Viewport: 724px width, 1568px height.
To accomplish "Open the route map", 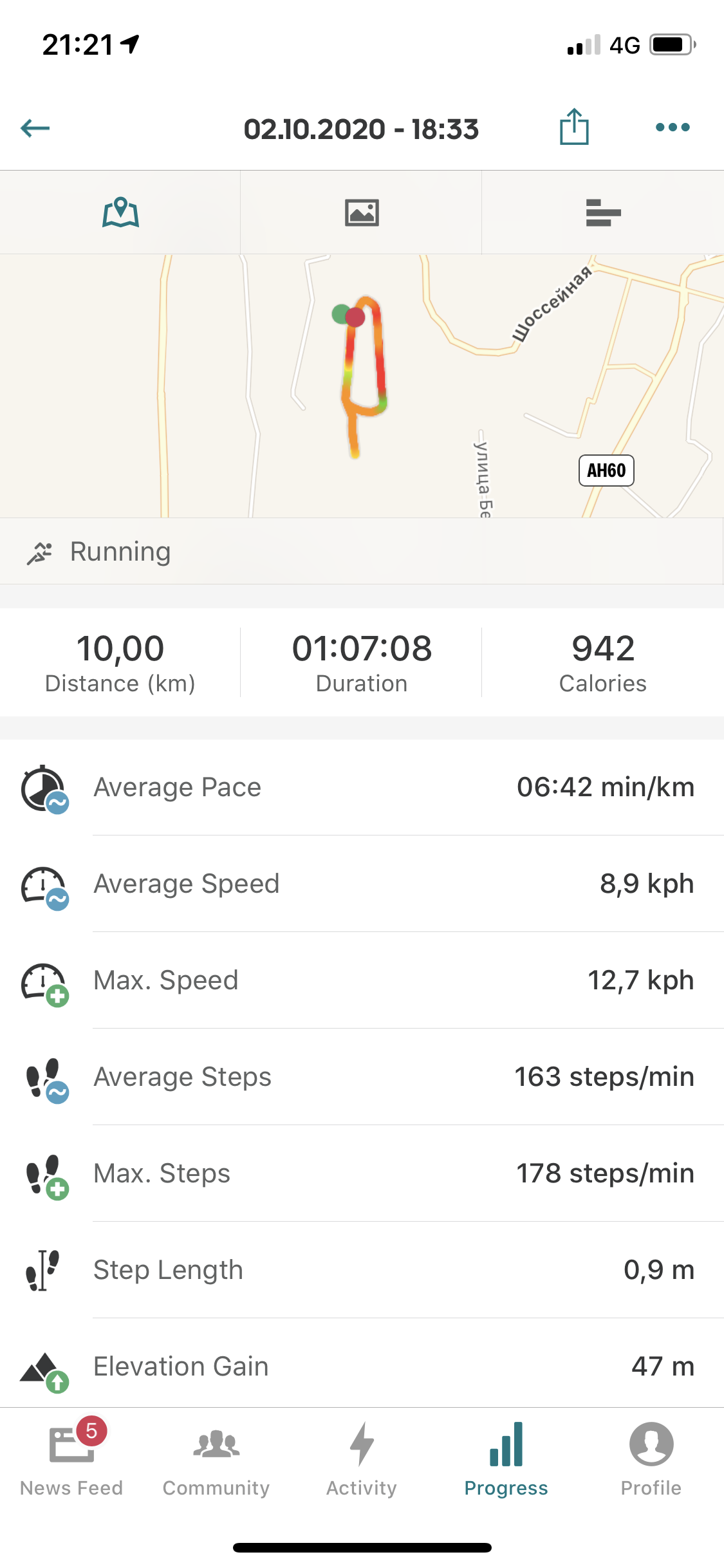I will 362,386.
